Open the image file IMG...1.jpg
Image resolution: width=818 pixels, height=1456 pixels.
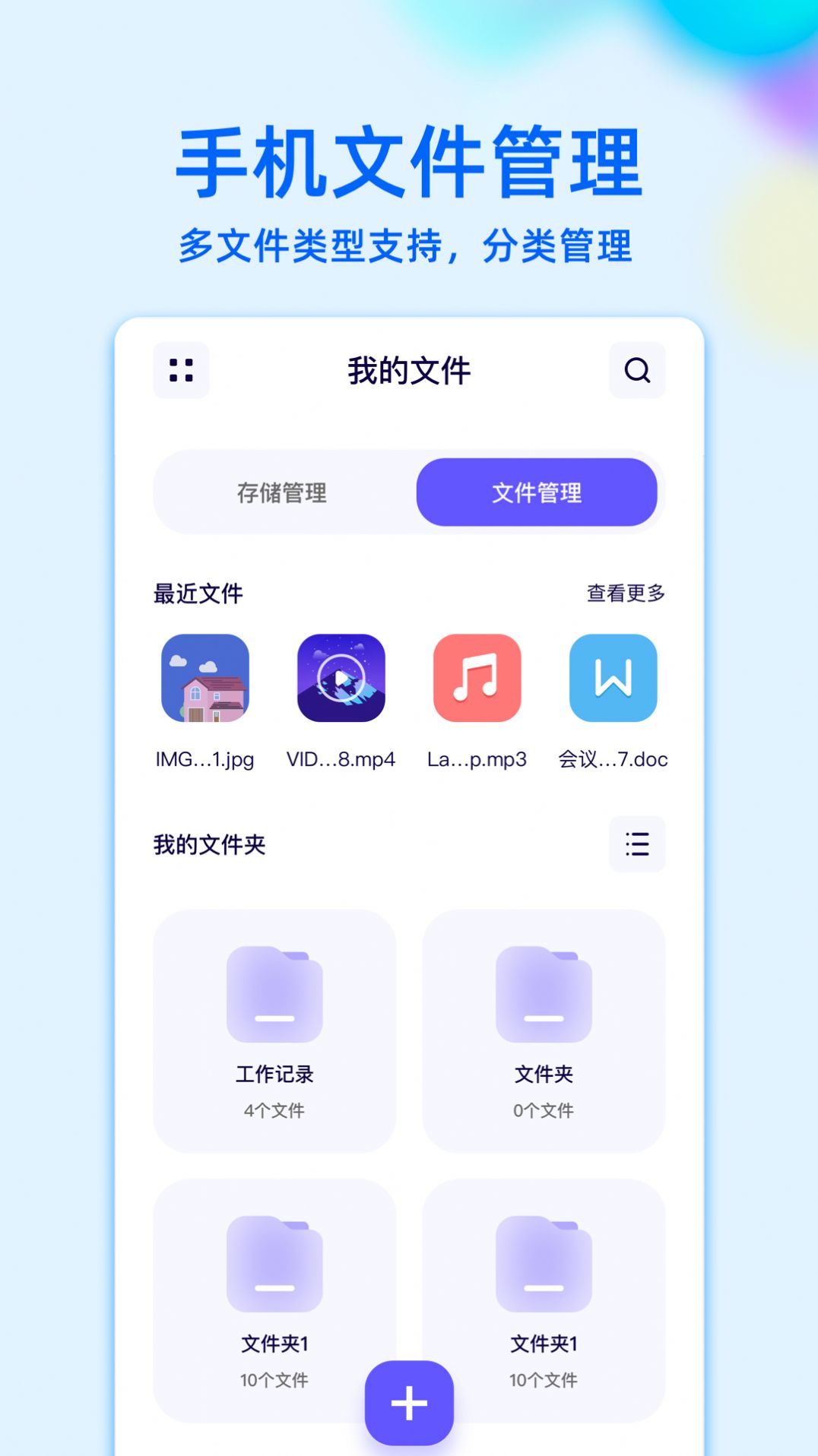204,679
